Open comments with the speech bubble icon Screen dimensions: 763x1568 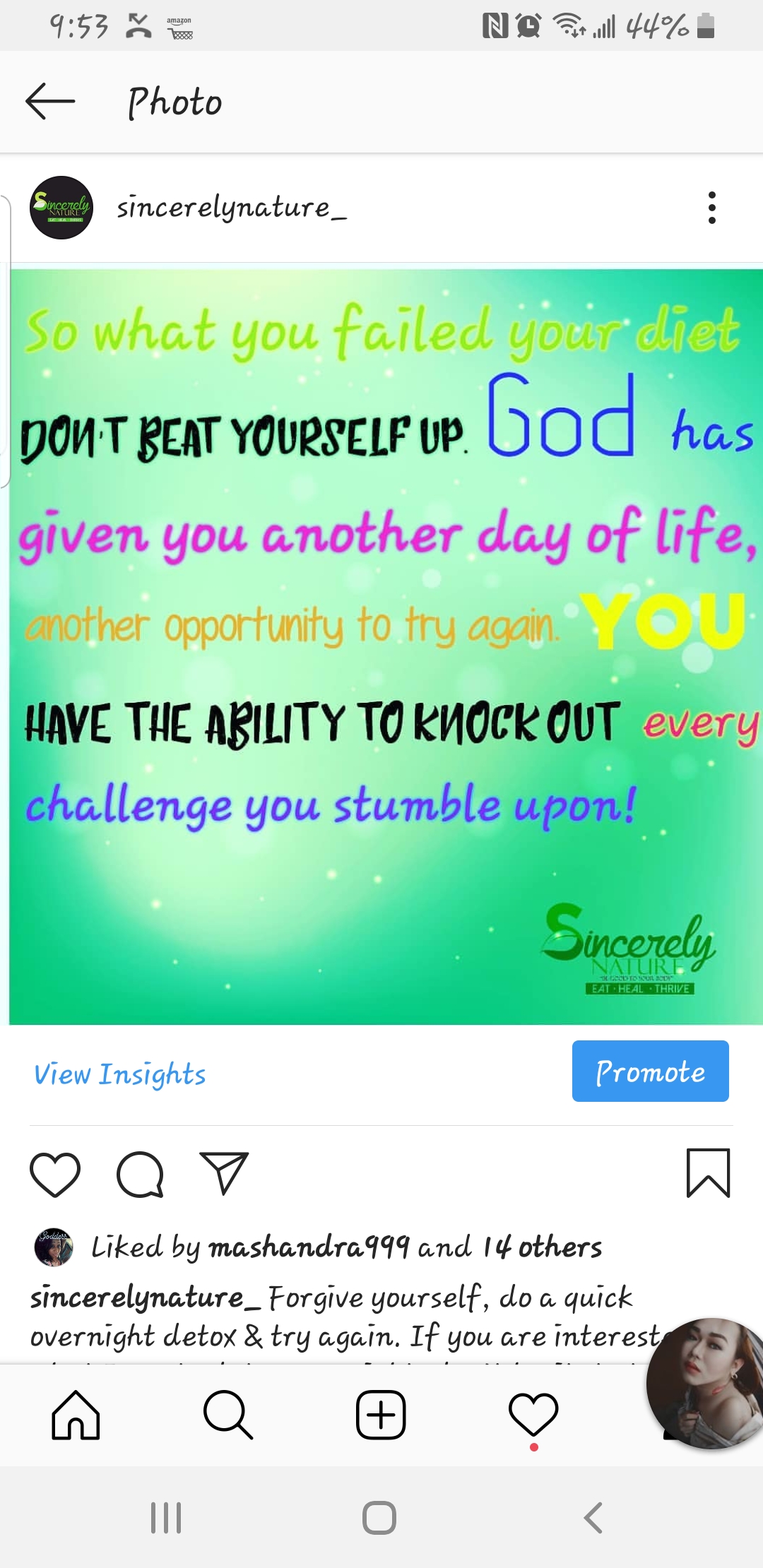tap(140, 1174)
